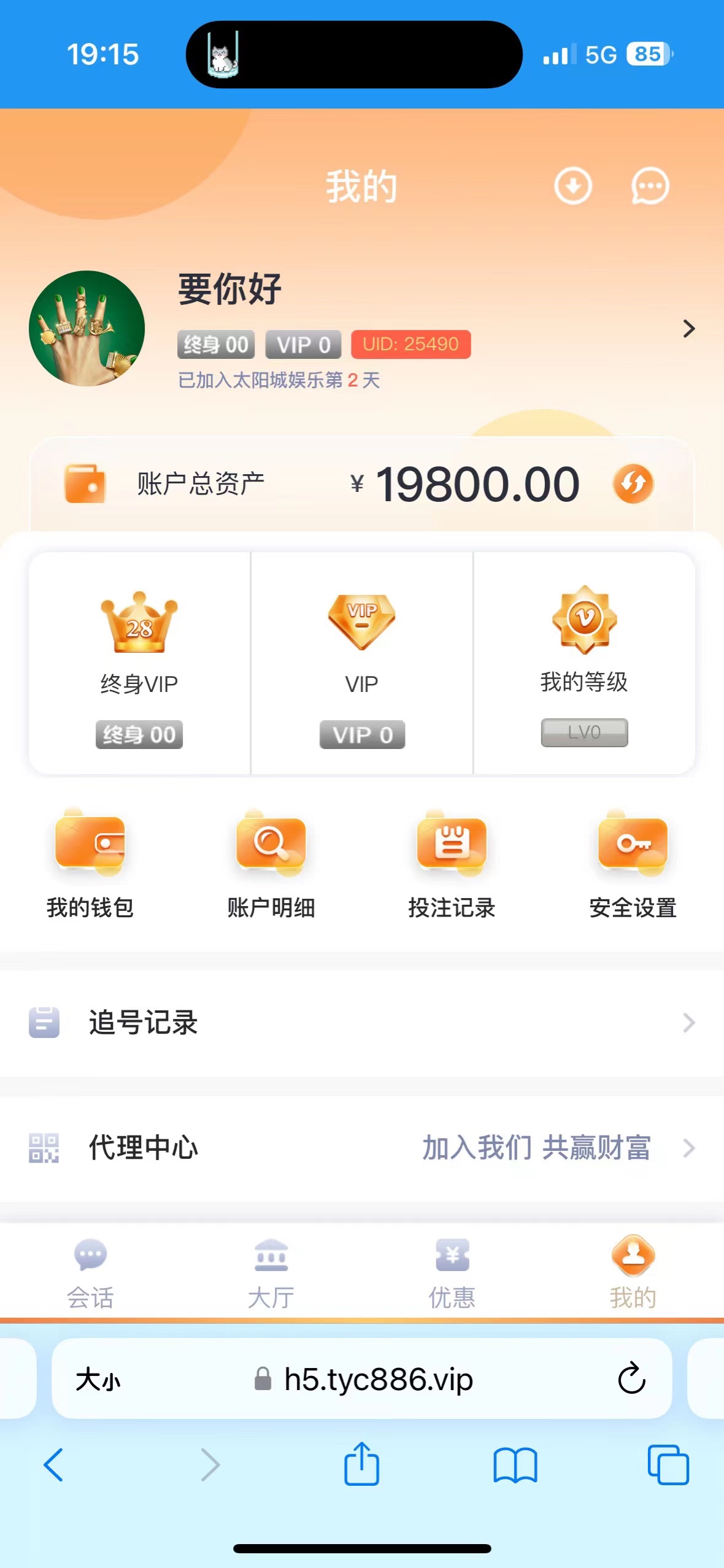Tap the profile avatar picture
This screenshot has width=724, height=1568.
coord(87,329)
